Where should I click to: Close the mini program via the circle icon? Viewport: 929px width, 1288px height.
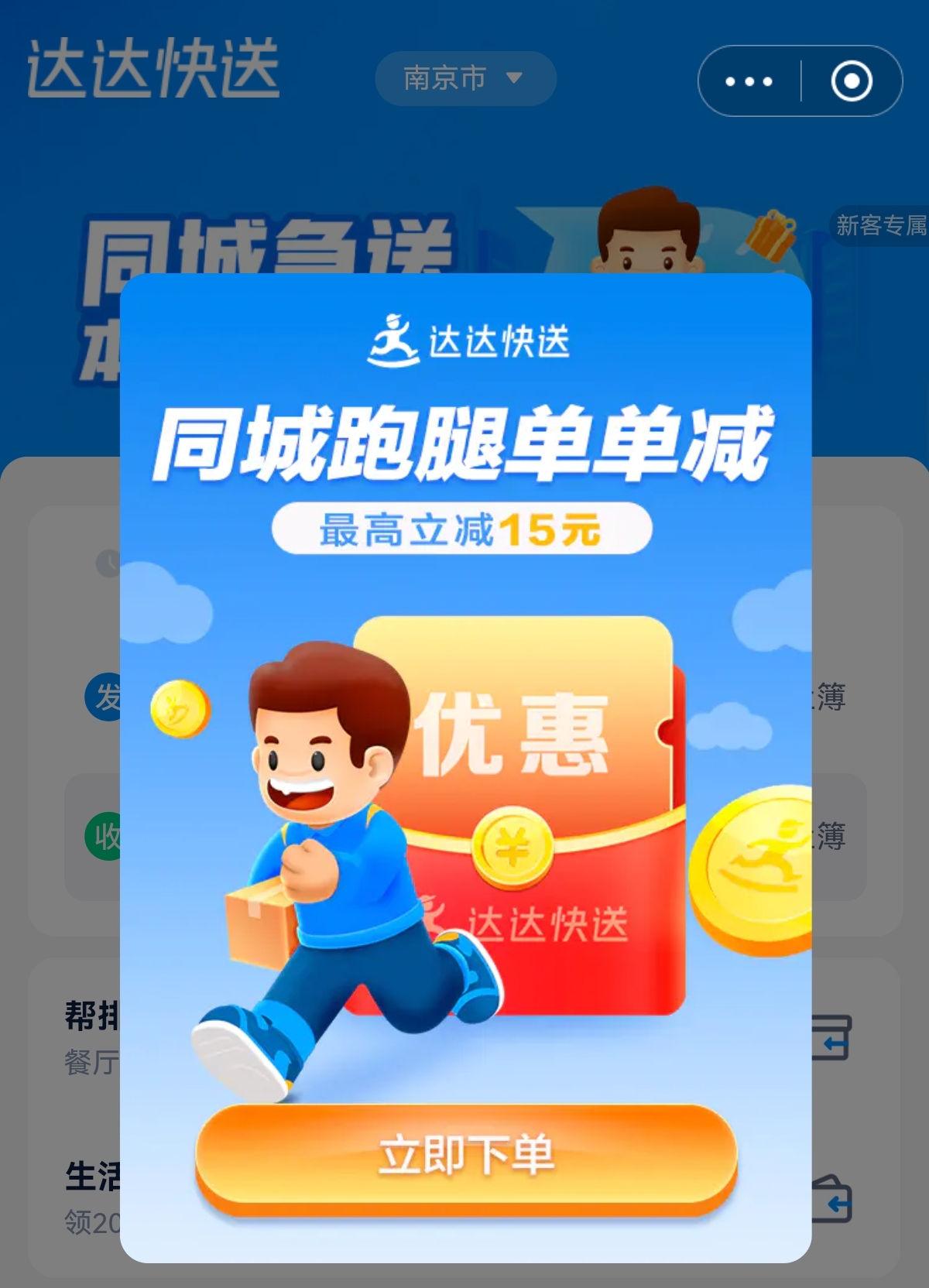tap(852, 81)
